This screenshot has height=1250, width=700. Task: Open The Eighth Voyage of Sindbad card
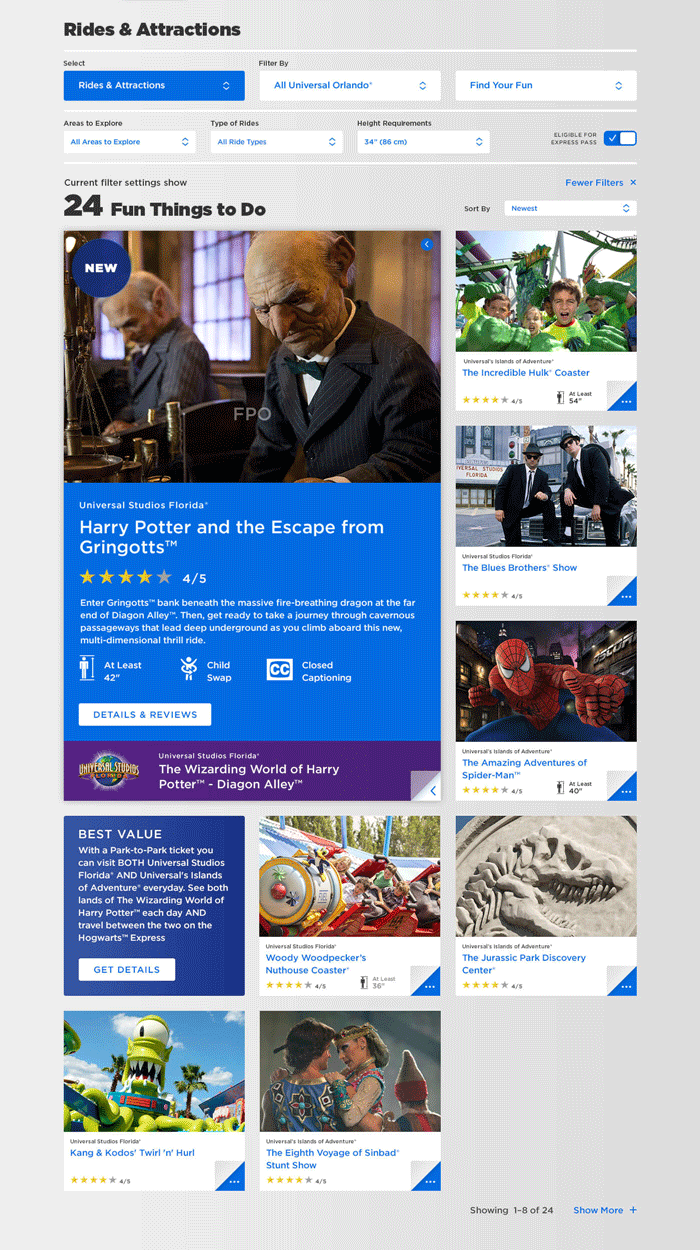(332, 1158)
